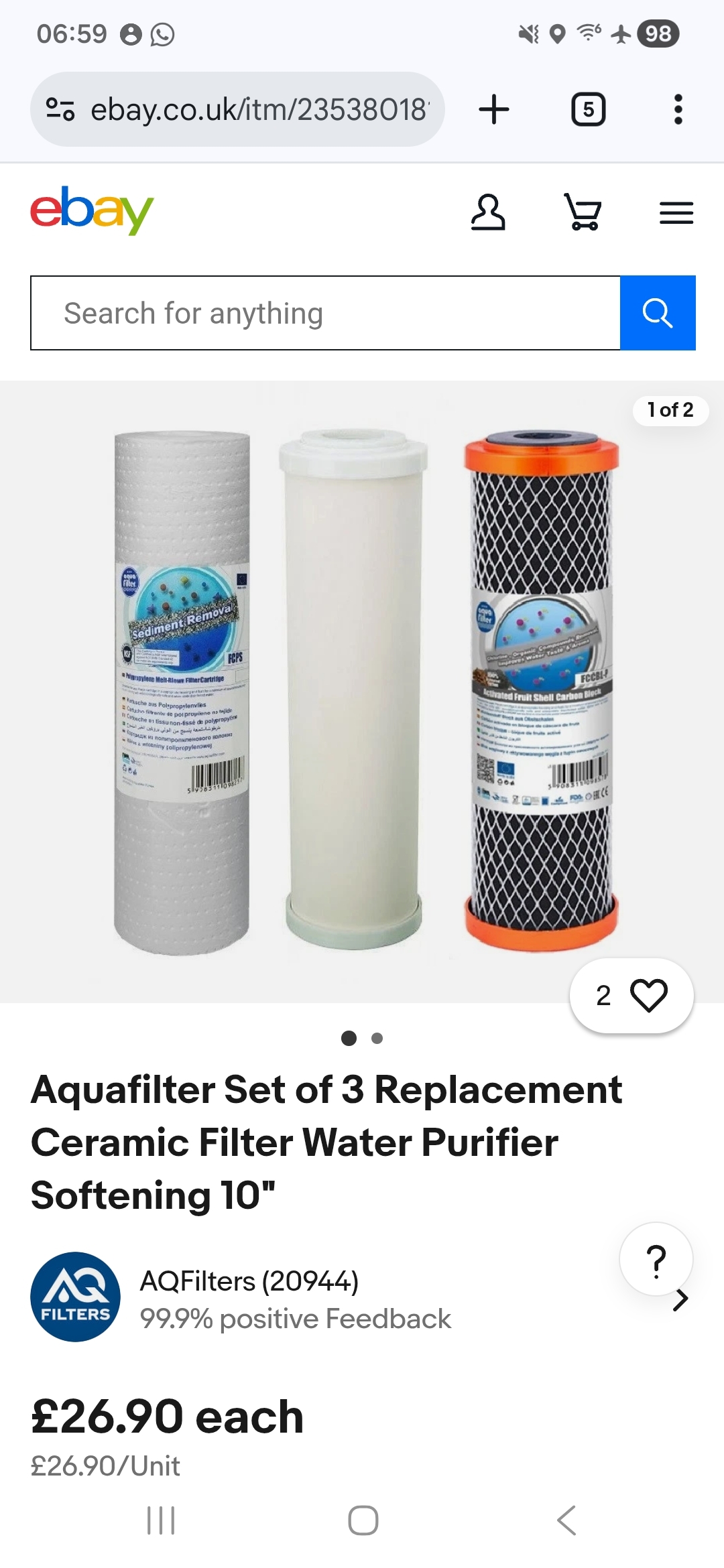Go to the eBay home logo
Viewport: 724px width, 1568px height.
tap(92, 210)
